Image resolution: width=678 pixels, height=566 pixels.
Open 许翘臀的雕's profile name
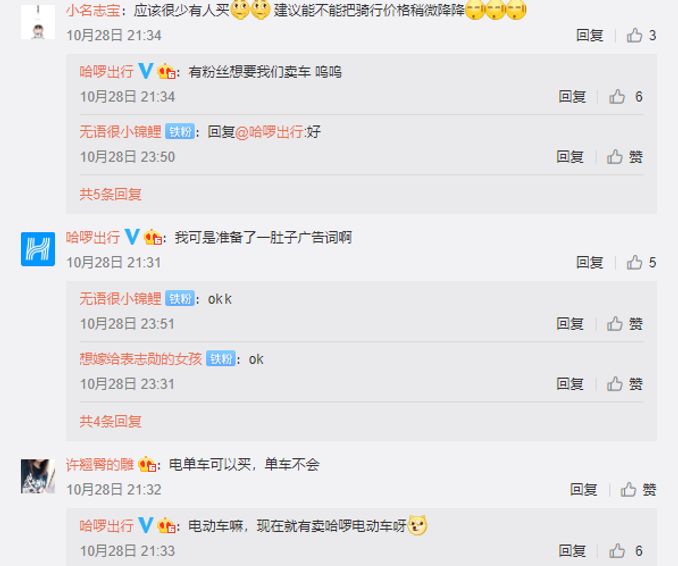100,464
